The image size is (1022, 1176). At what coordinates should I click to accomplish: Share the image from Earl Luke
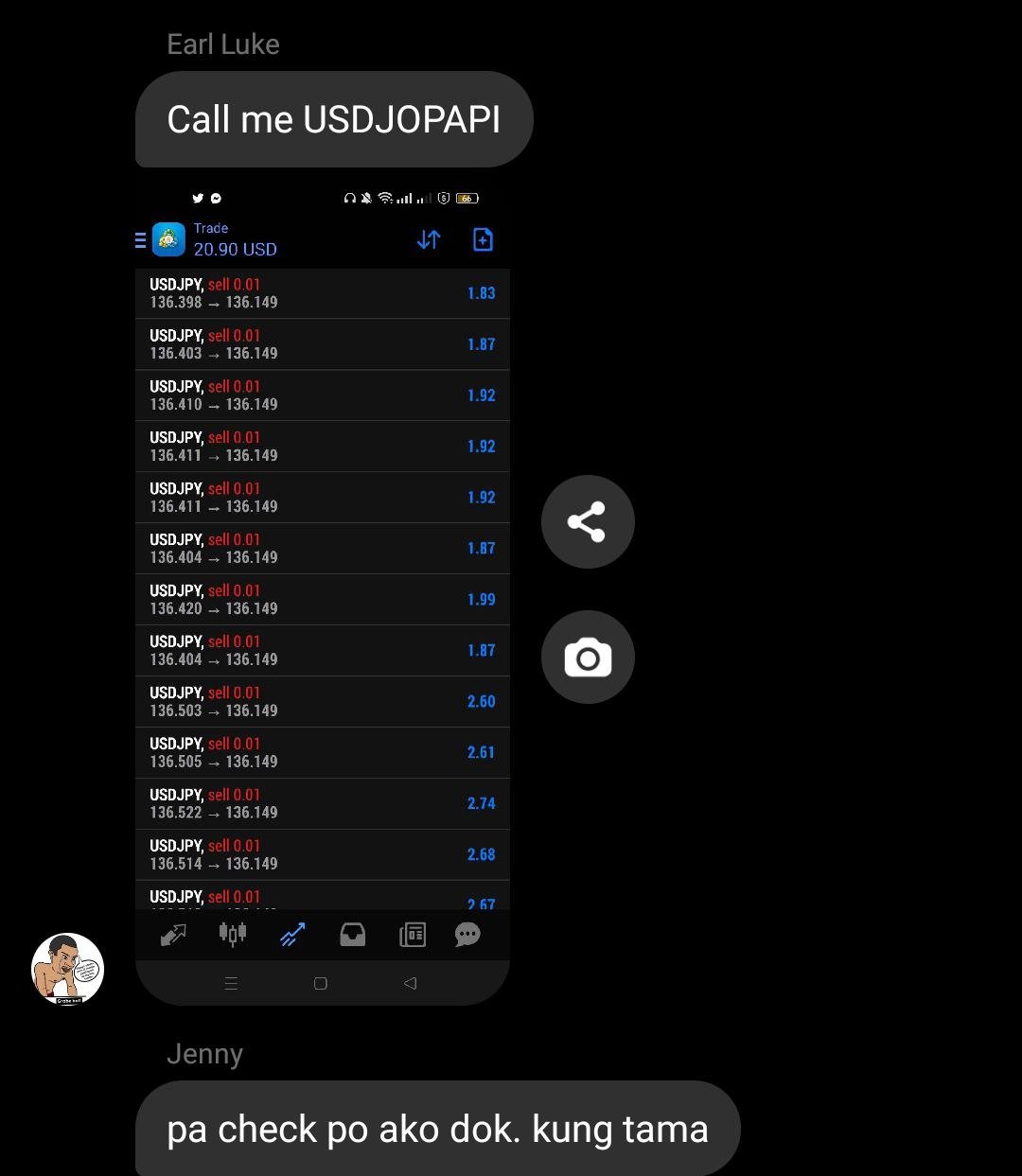[588, 522]
